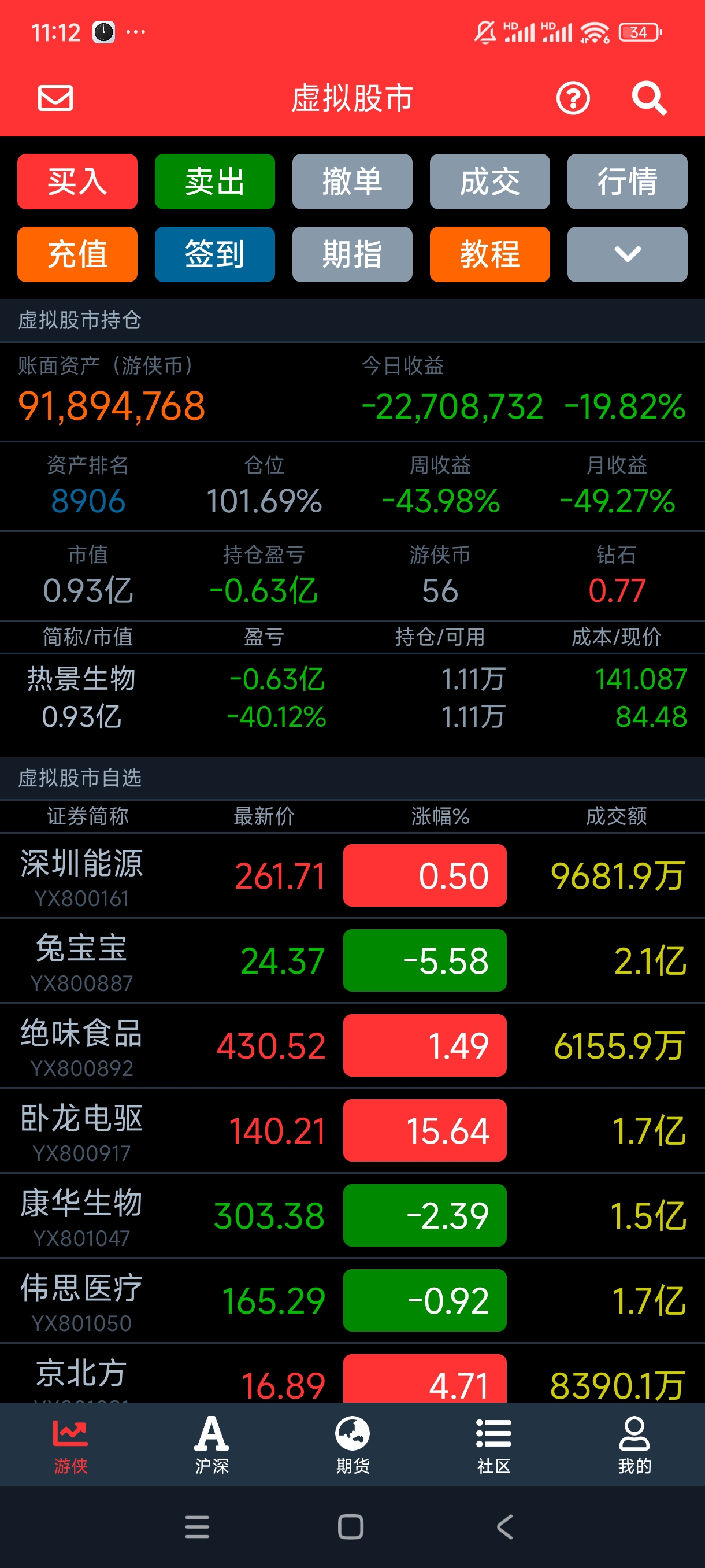Open 卧龙电驱 stock details
This screenshot has height=1568, width=705.
(x=352, y=1130)
